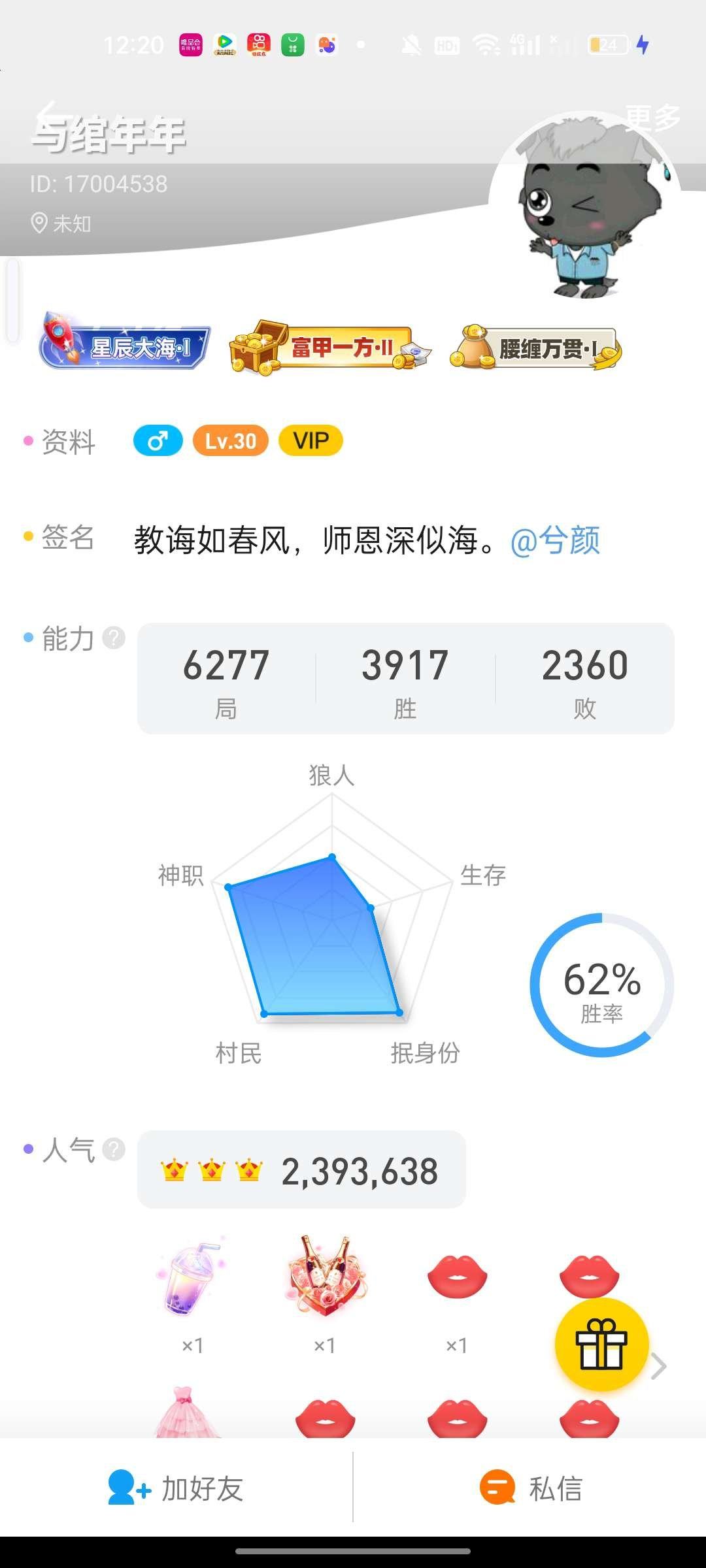Viewport: 706px width, 1568px height.
Task: Tap the VIP badge
Action: point(310,441)
